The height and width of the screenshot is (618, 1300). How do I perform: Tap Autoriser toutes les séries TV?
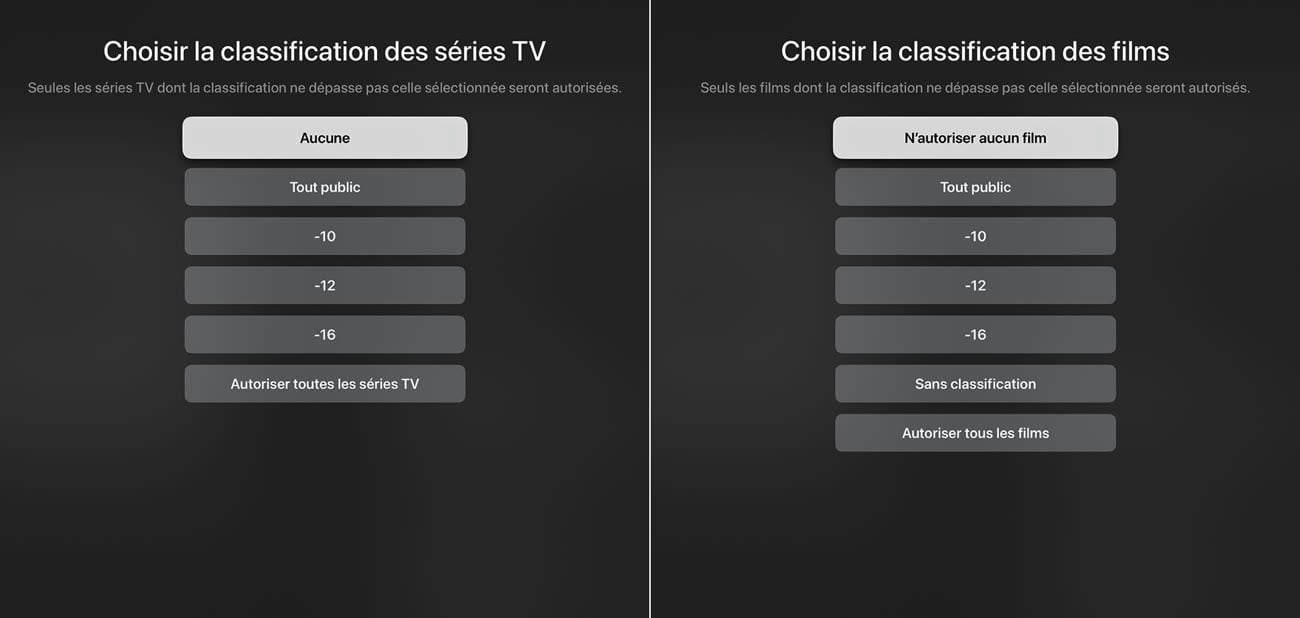[x=325, y=384]
